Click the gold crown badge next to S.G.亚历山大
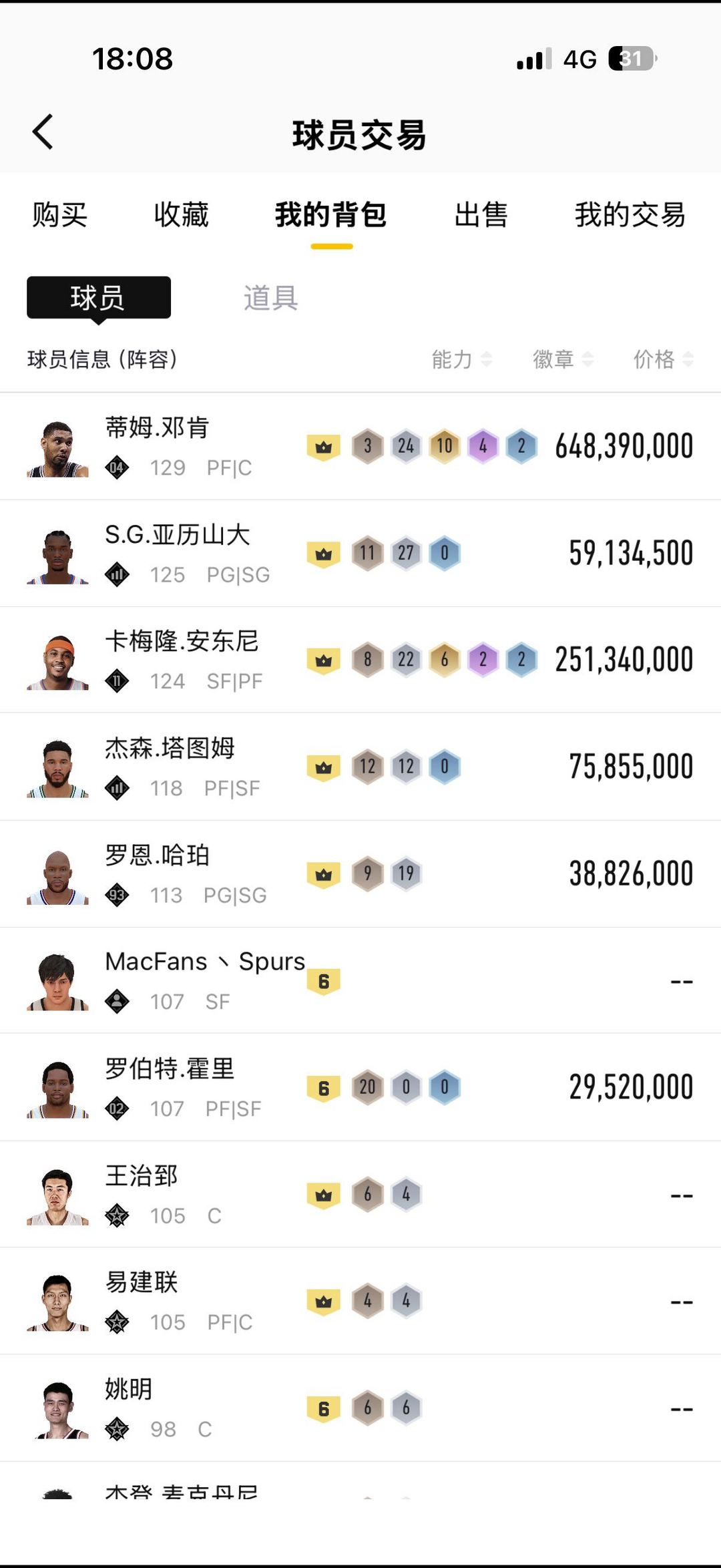 tap(325, 554)
